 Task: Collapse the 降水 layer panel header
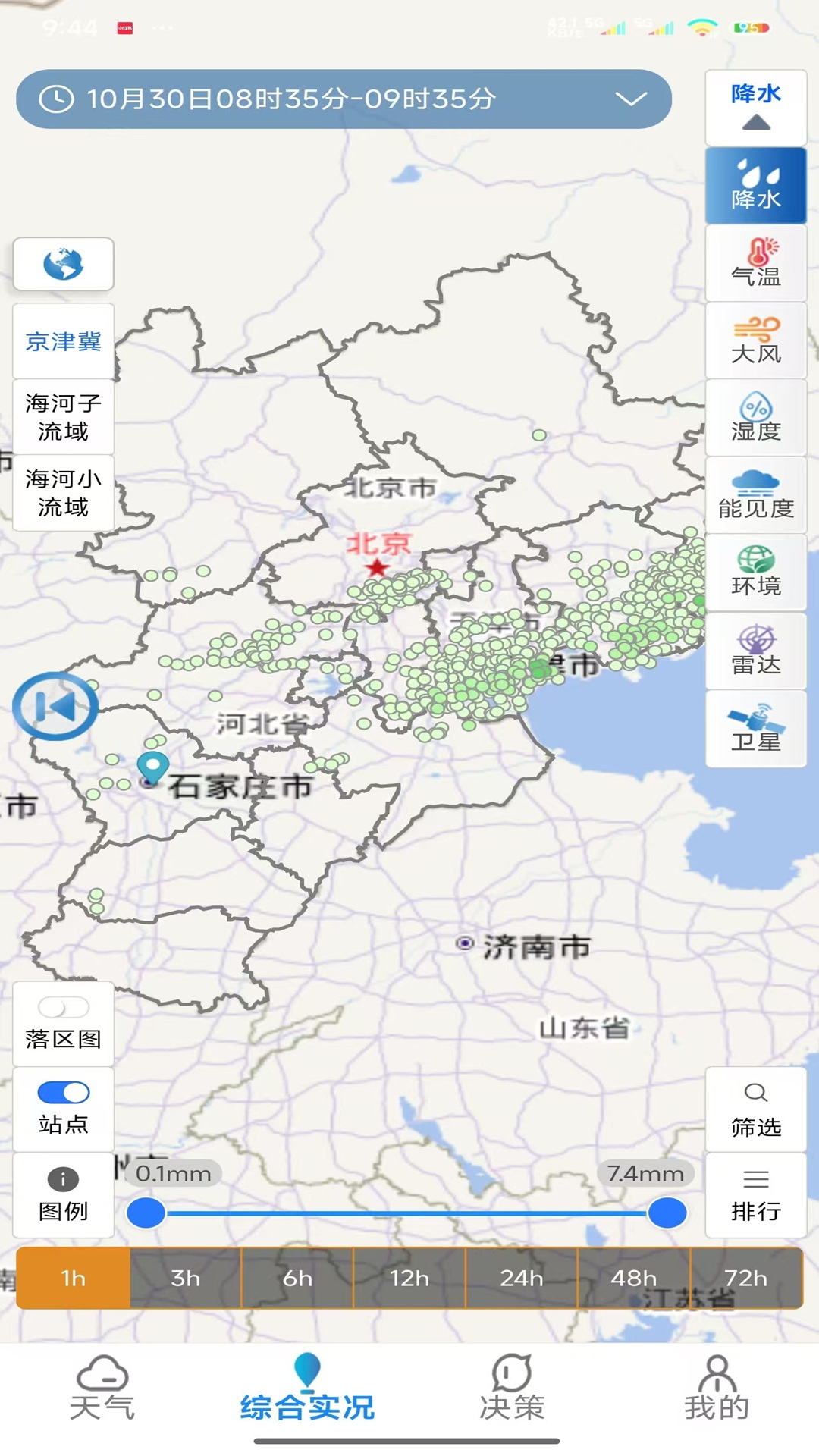click(755, 108)
